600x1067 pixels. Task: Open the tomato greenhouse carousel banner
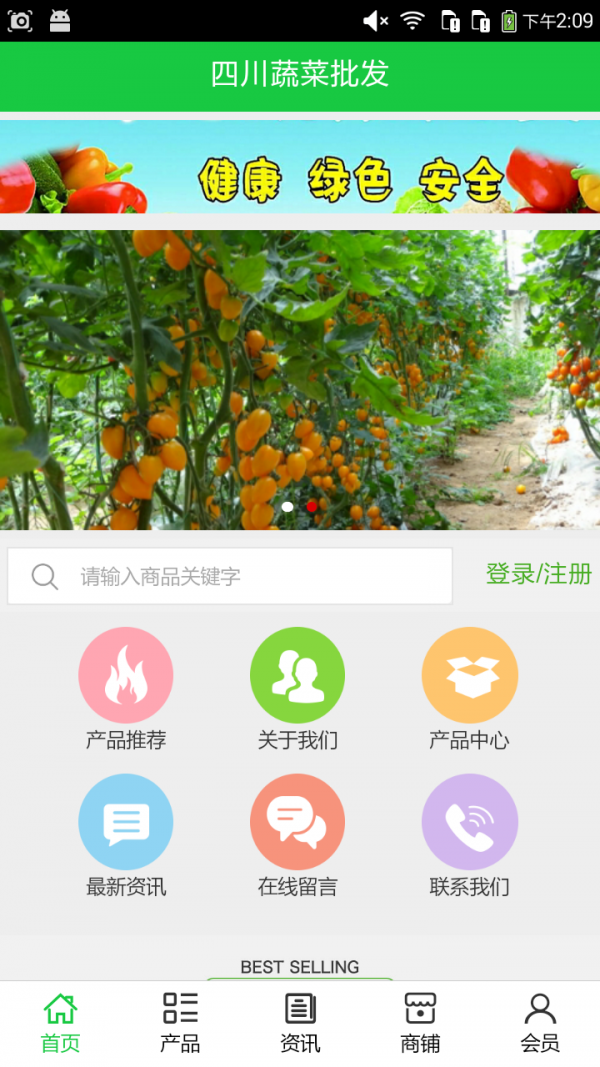click(300, 380)
